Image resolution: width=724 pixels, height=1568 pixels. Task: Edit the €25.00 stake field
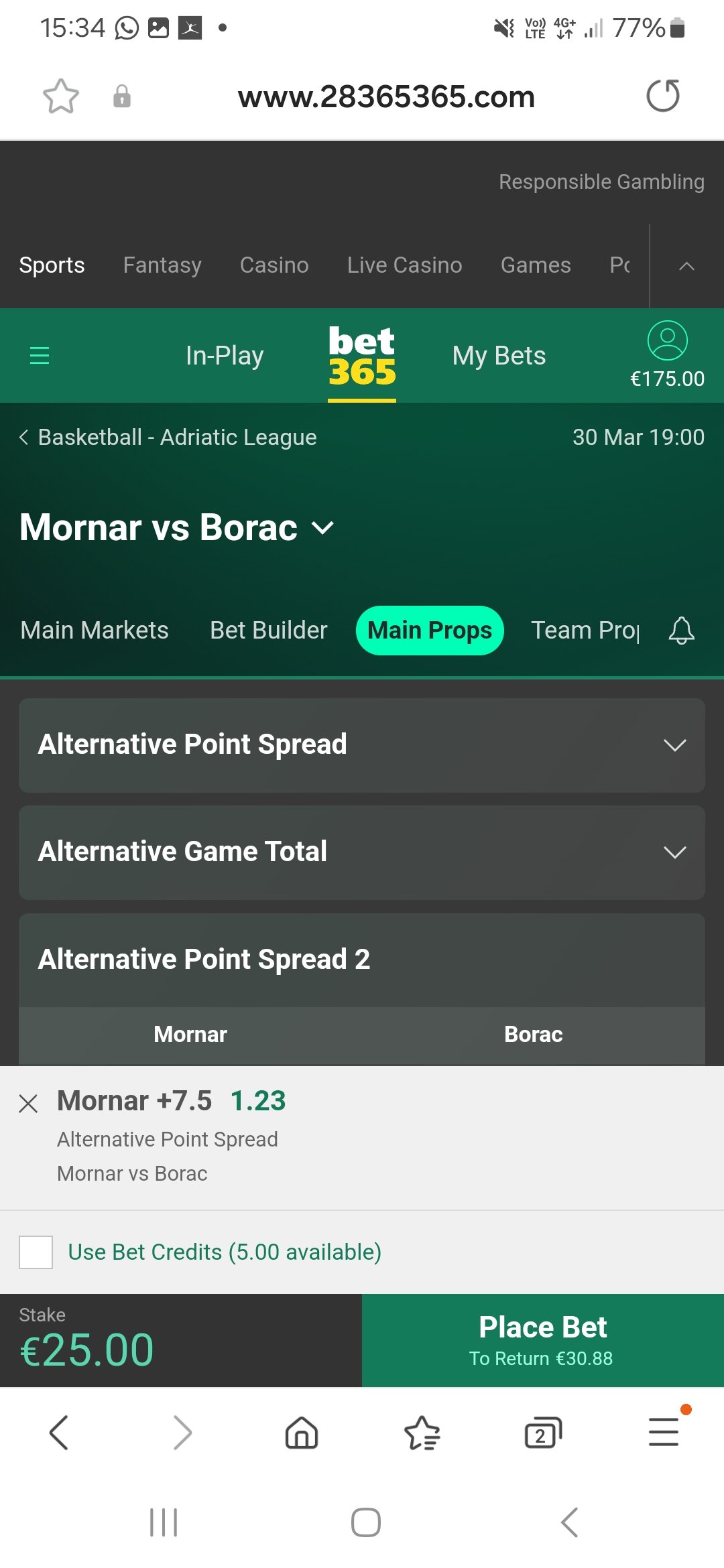click(x=181, y=1340)
